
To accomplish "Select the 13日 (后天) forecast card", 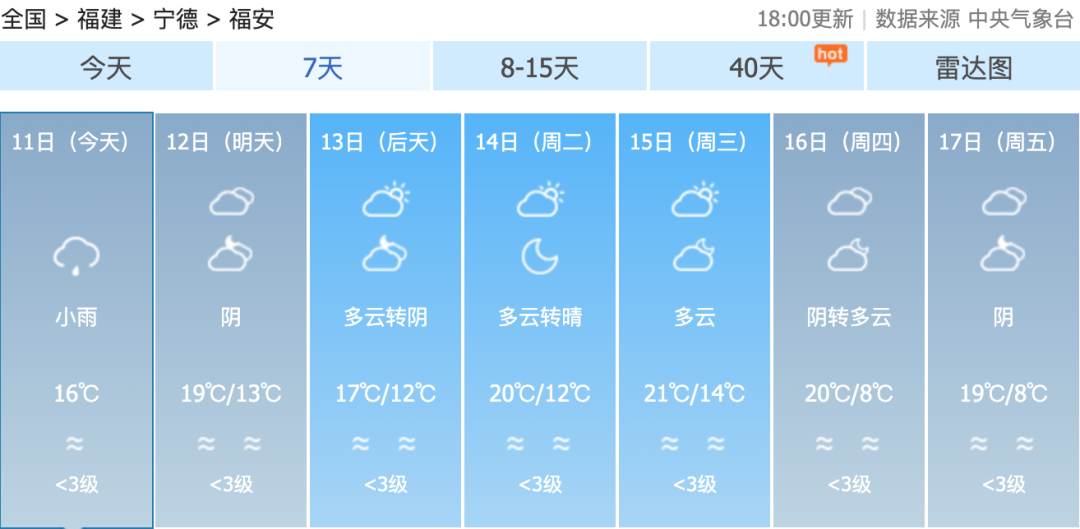I will (386, 320).
